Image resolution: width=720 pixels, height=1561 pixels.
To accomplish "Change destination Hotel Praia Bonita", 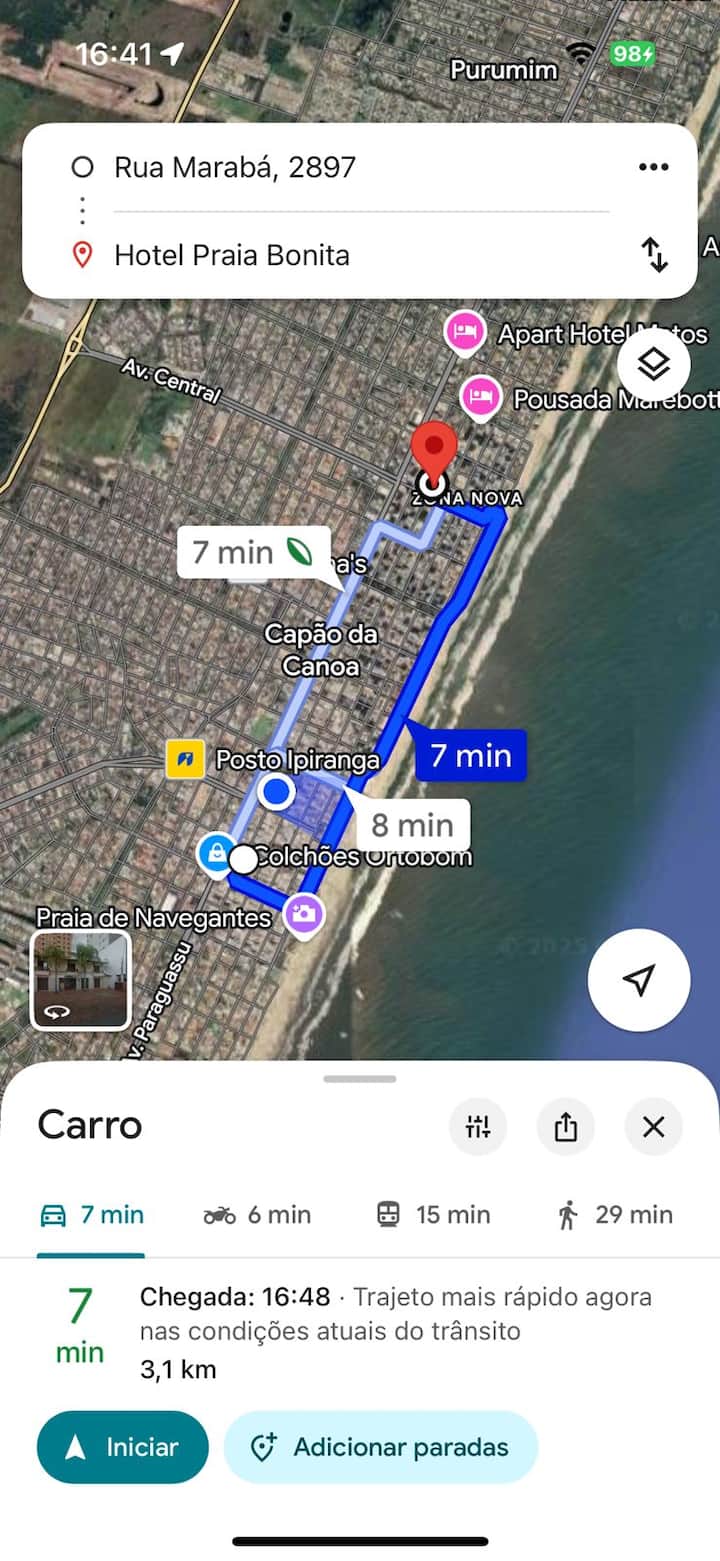I will [232, 255].
